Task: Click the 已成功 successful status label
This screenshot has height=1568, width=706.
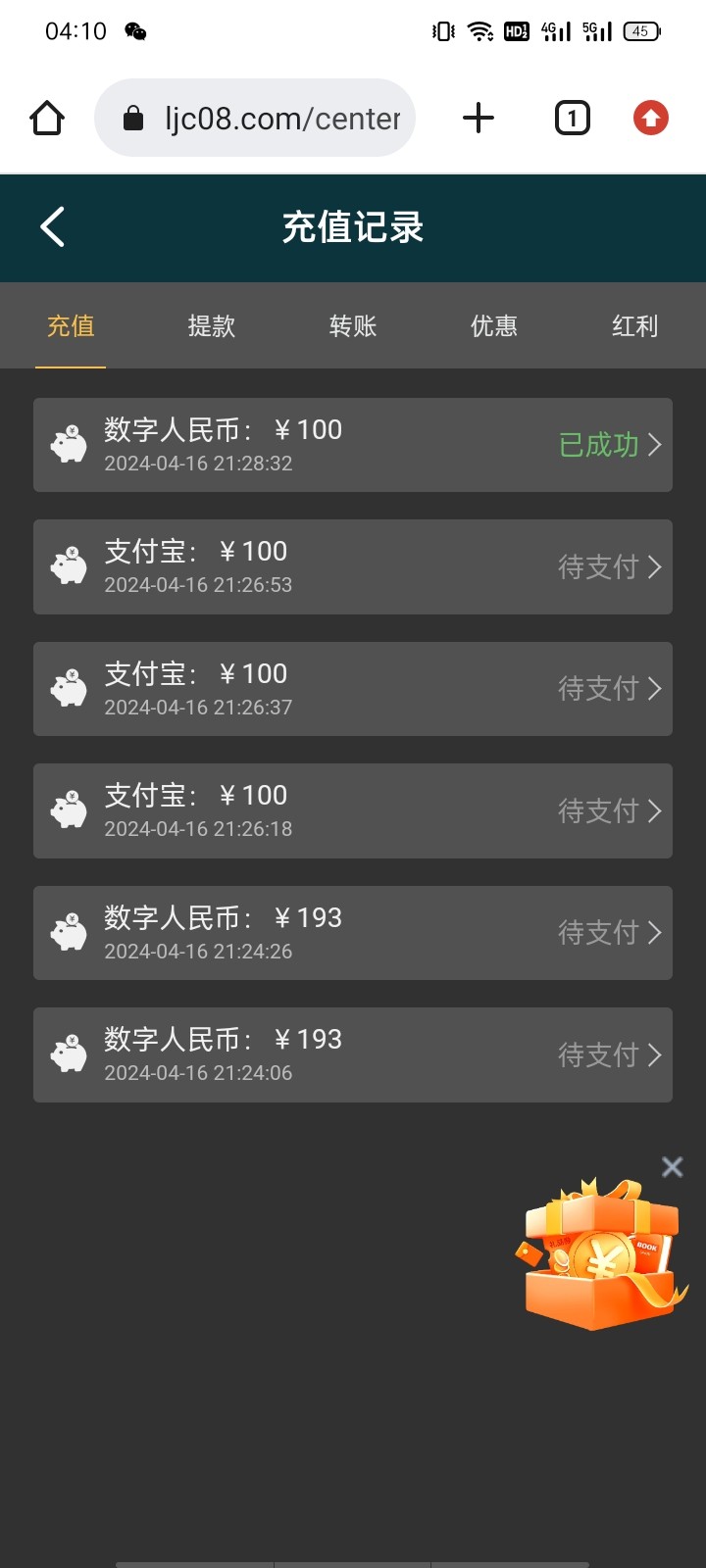Action: (600, 445)
